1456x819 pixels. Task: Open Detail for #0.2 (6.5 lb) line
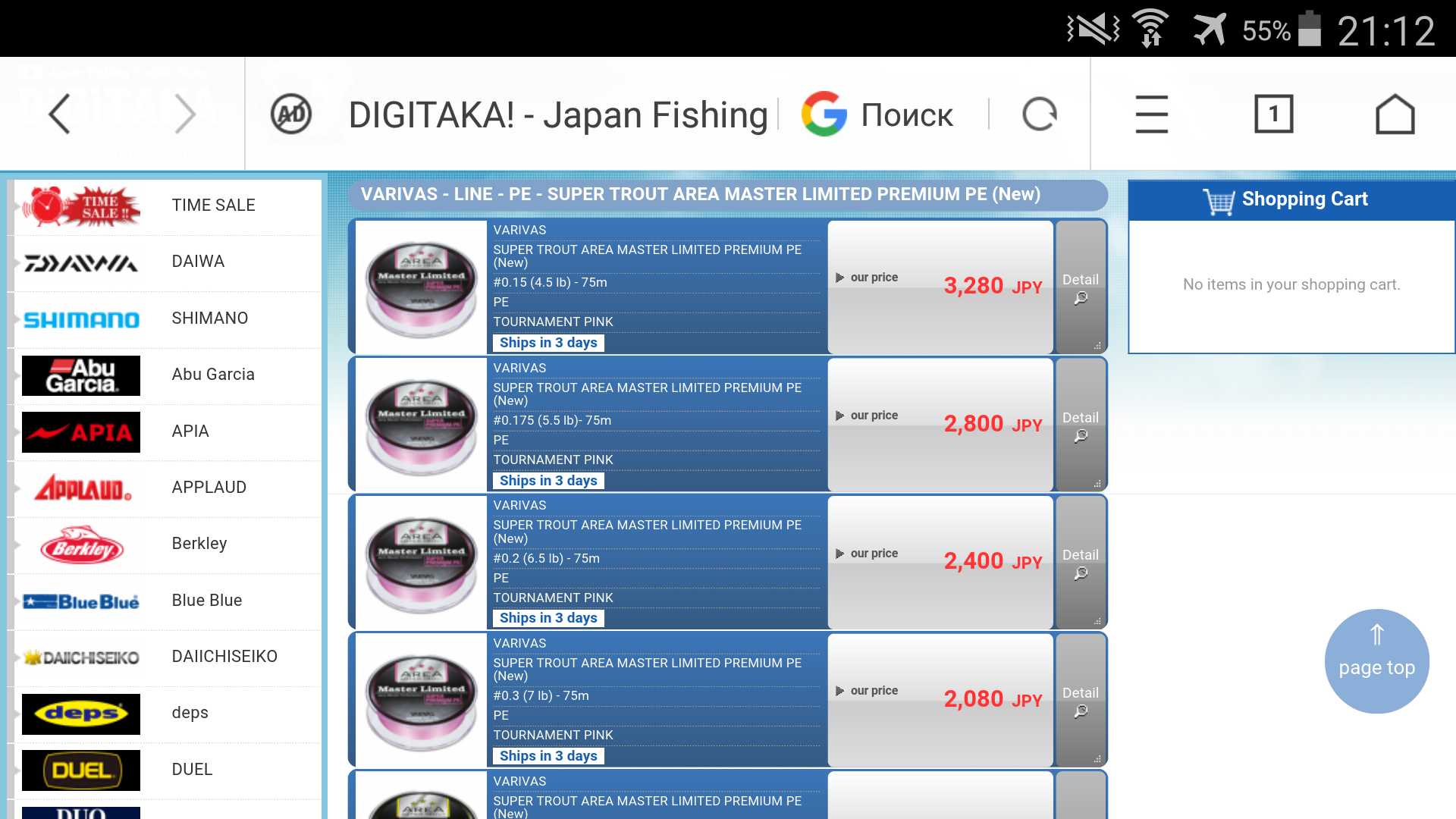click(1080, 563)
